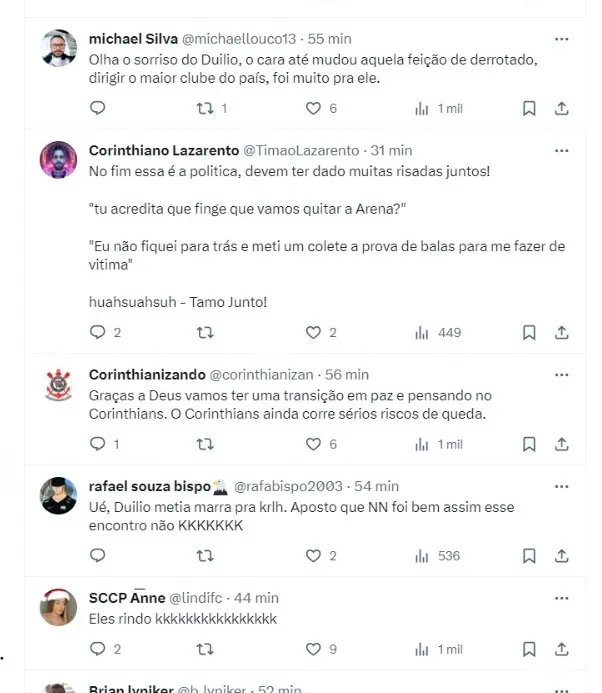The width and height of the screenshot is (602, 693).
Task: Like michael Silva's reply
Action: (313, 108)
